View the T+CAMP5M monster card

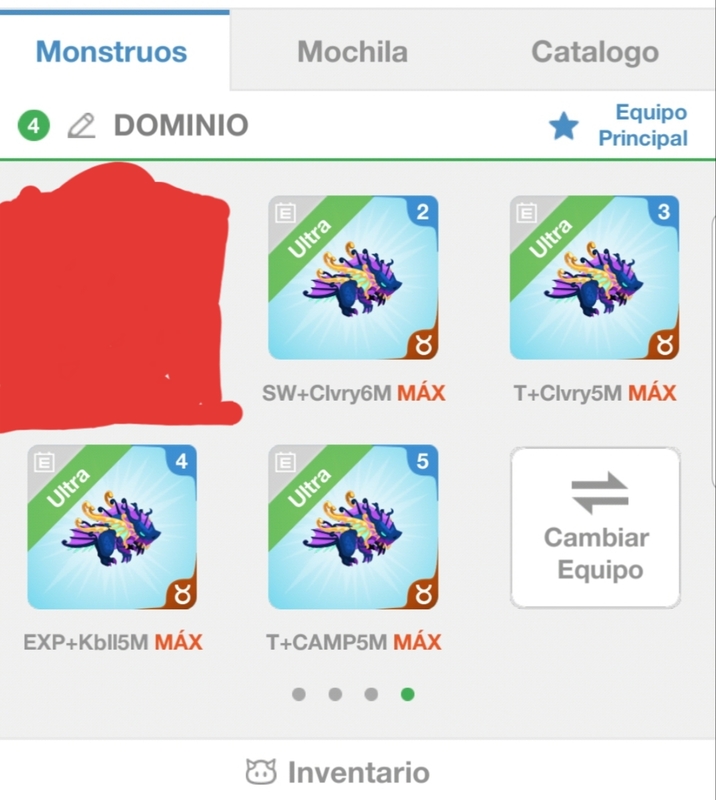353,527
